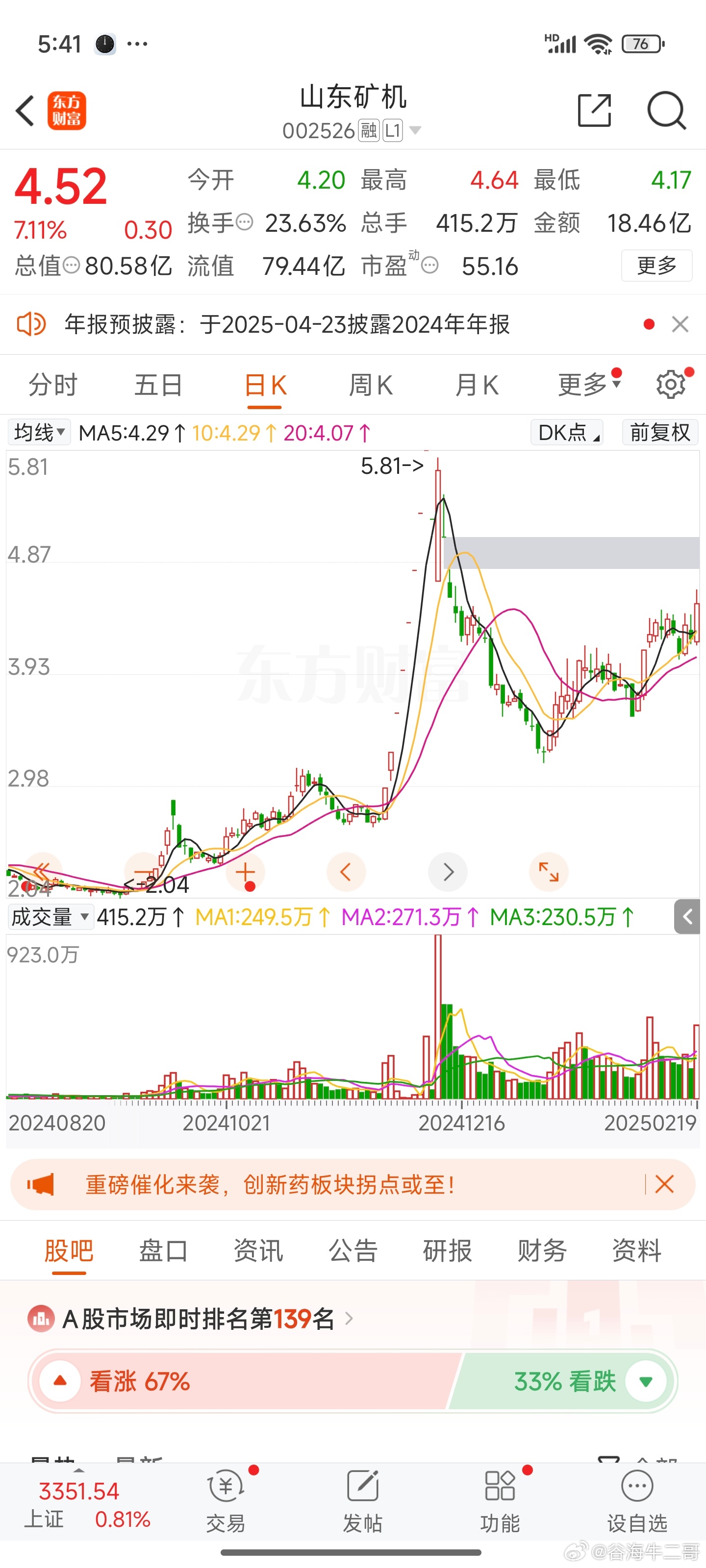
Task: Close the 创新药板块 promo banner
Action: [664, 1184]
